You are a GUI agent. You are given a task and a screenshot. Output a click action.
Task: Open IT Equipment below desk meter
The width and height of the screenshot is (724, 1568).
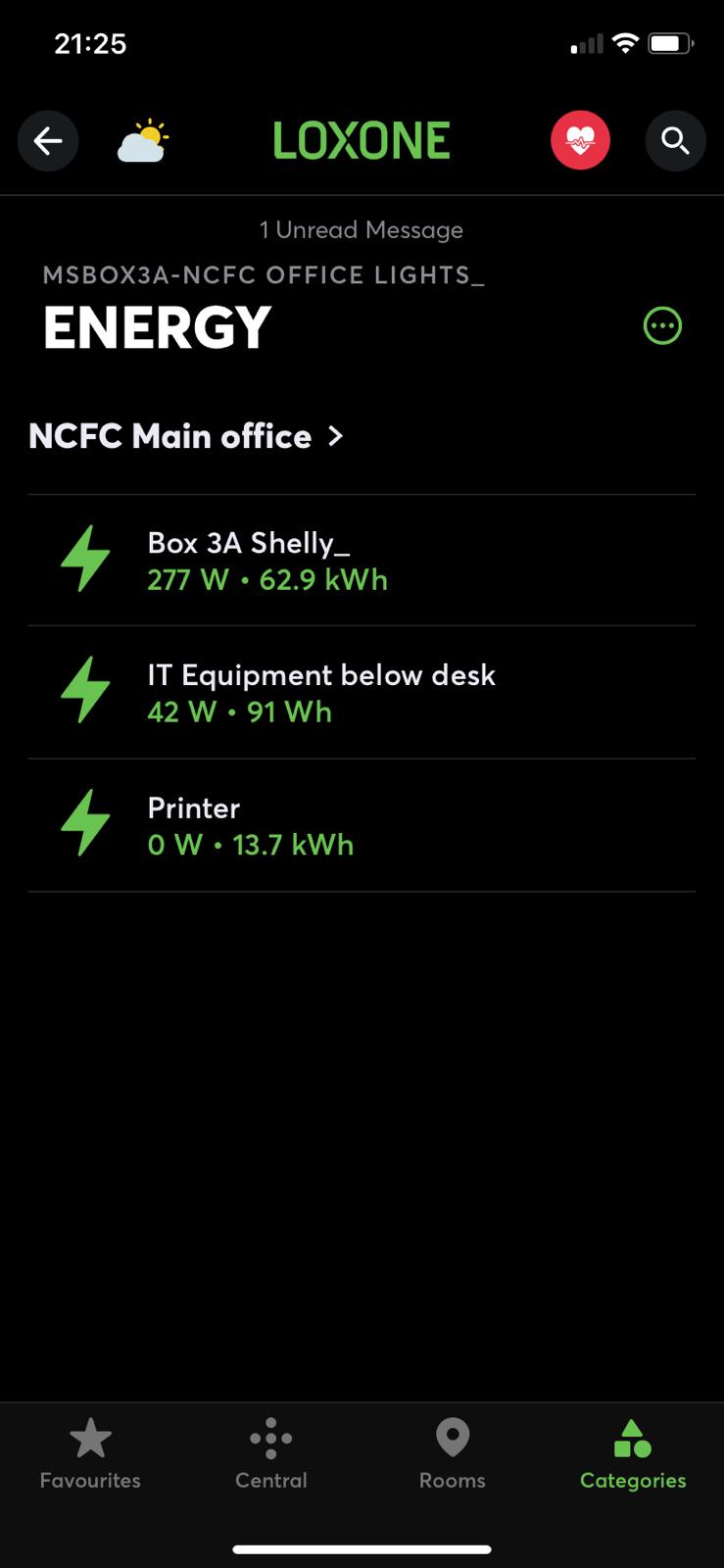pyautogui.click(x=362, y=693)
